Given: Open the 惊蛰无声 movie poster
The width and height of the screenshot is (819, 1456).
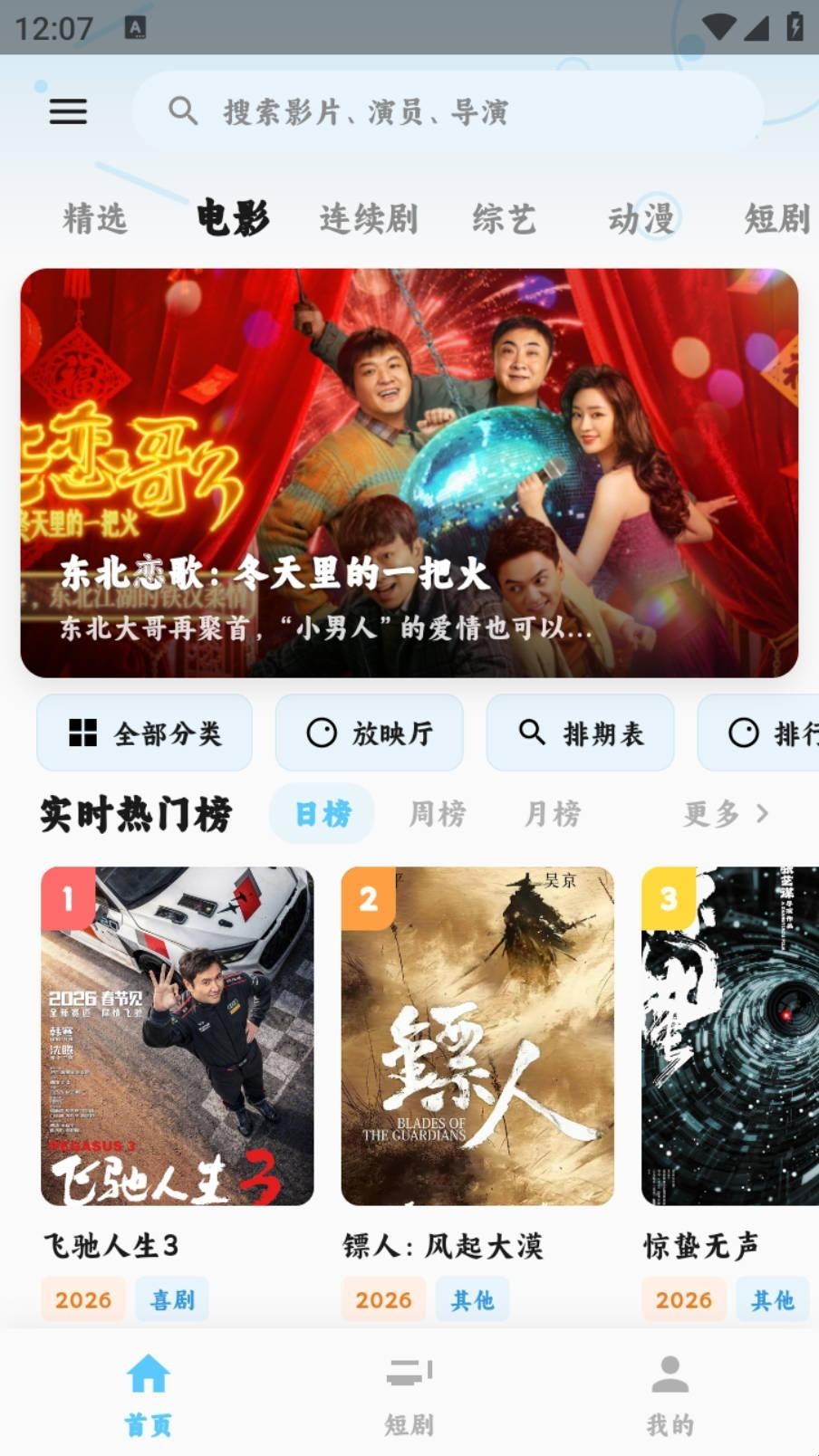Looking at the screenshot, I should tap(729, 1036).
